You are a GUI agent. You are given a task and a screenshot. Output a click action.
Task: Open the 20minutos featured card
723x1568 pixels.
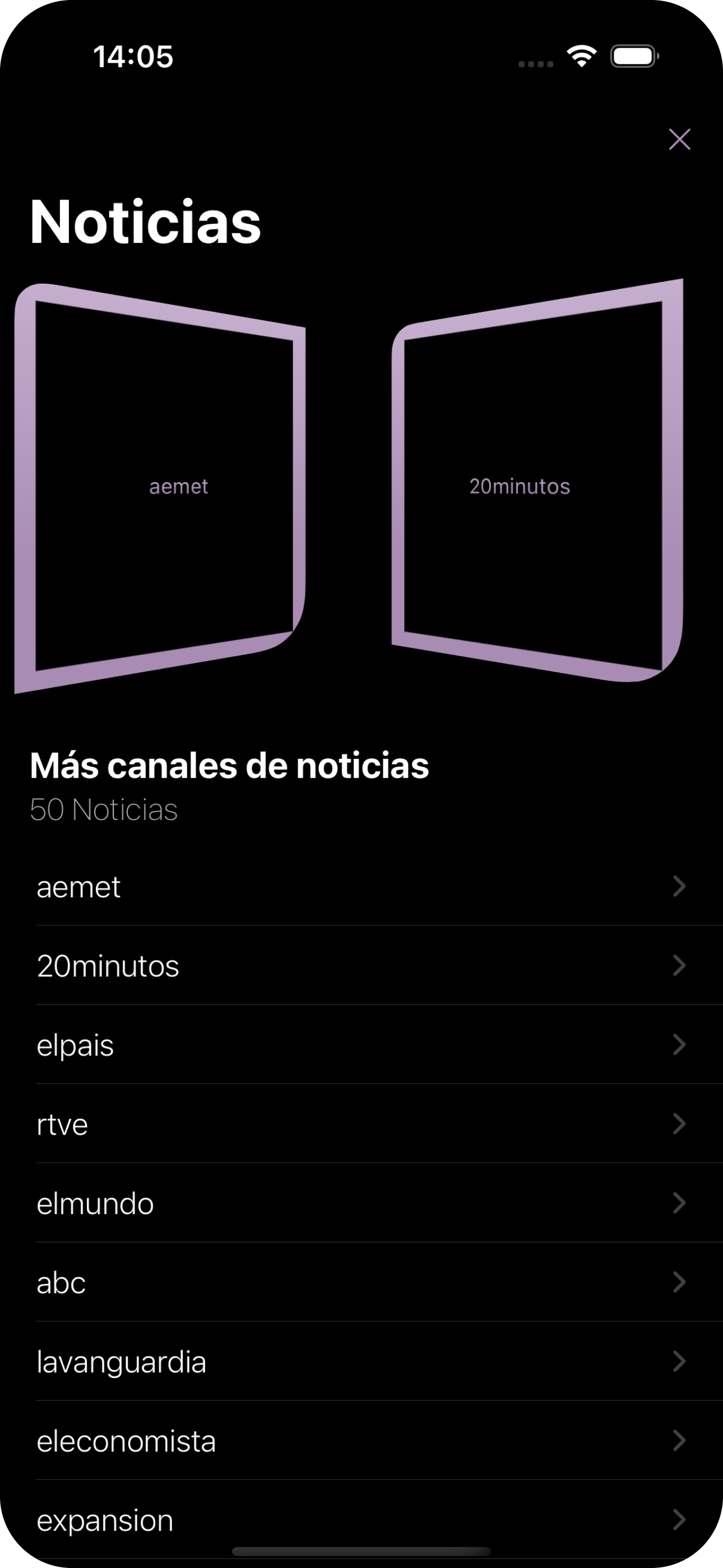[x=537, y=481]
